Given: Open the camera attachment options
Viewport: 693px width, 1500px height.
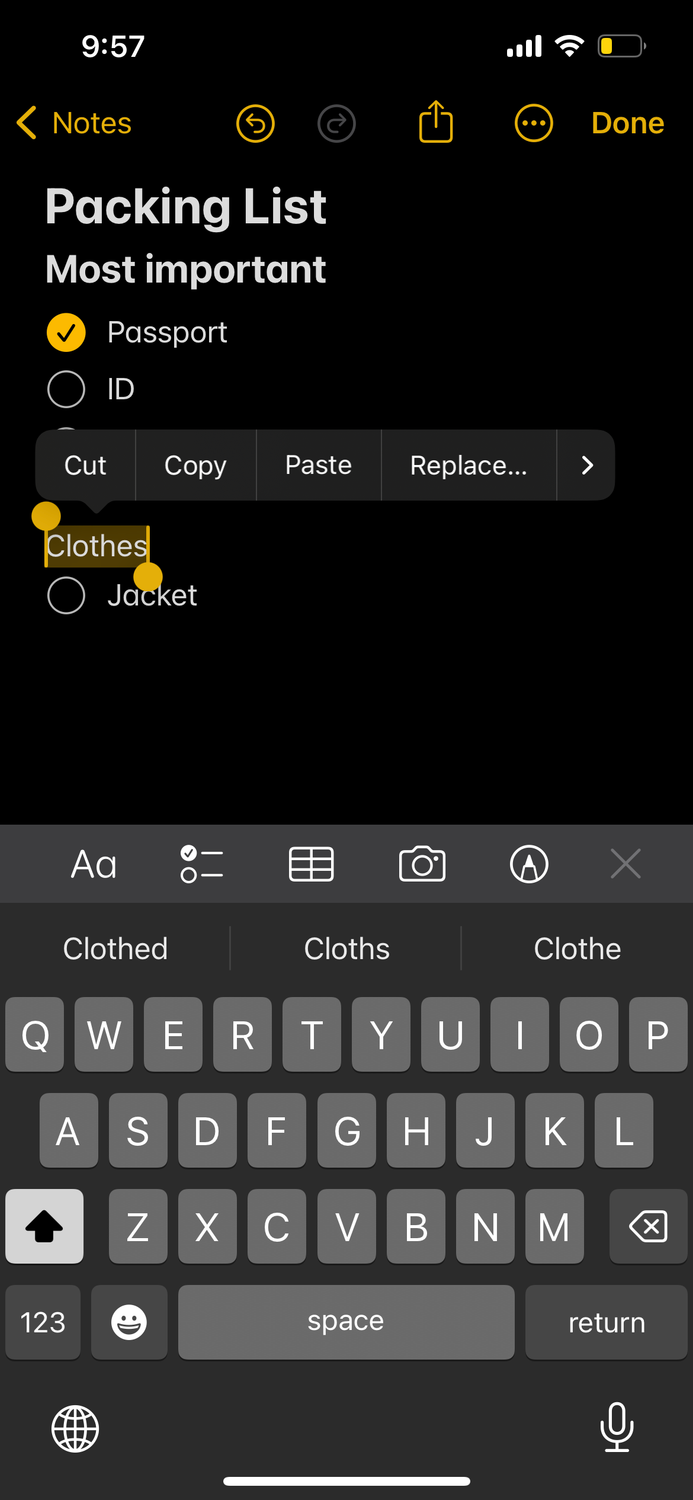Looking at the screenshot, I should click(422, 864).
